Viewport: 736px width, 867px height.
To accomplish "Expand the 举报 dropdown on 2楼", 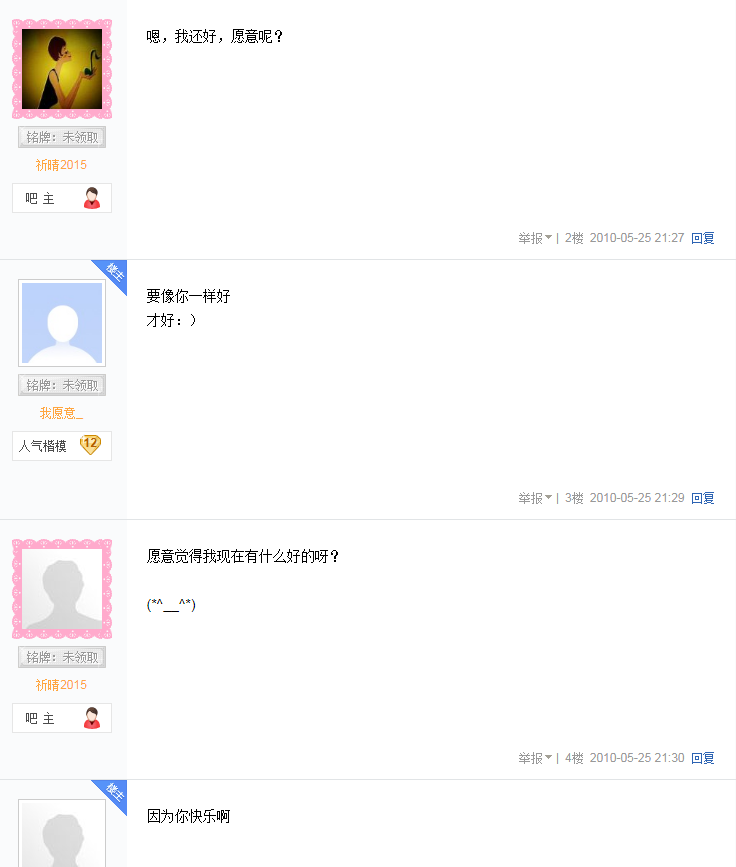I will click(x=535, y=238).
